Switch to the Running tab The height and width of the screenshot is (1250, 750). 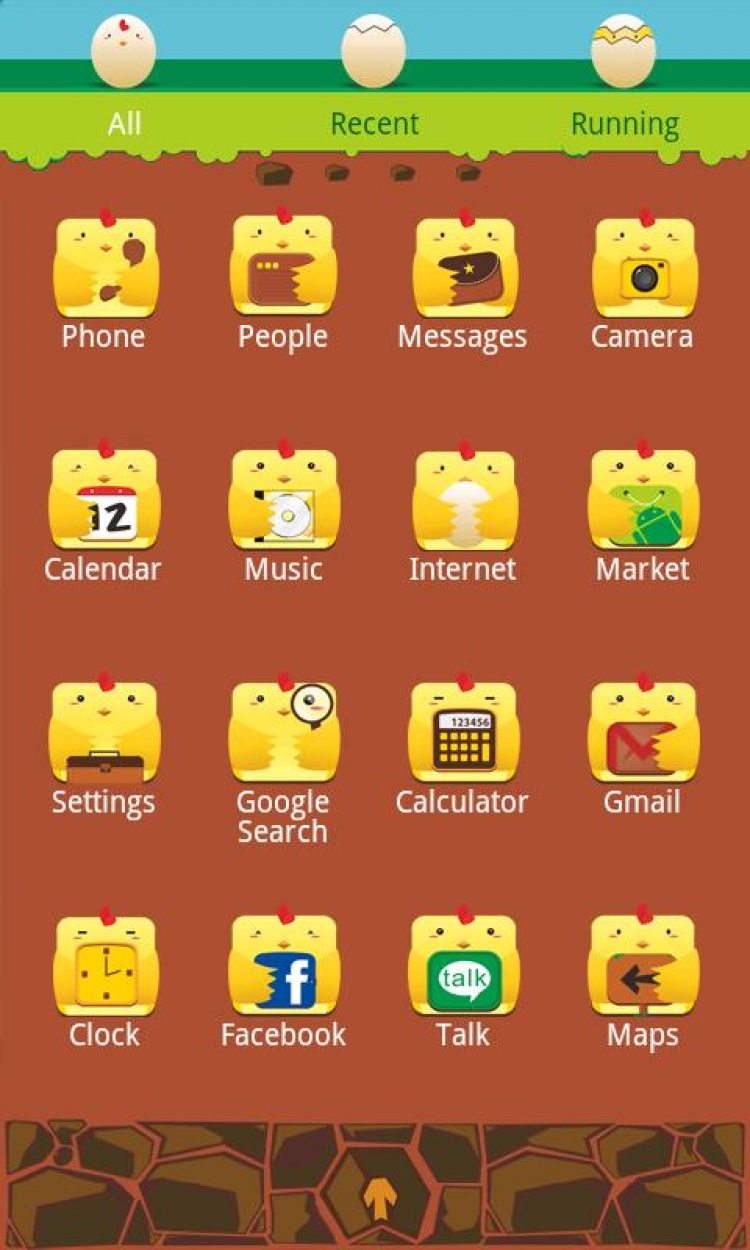624,124
